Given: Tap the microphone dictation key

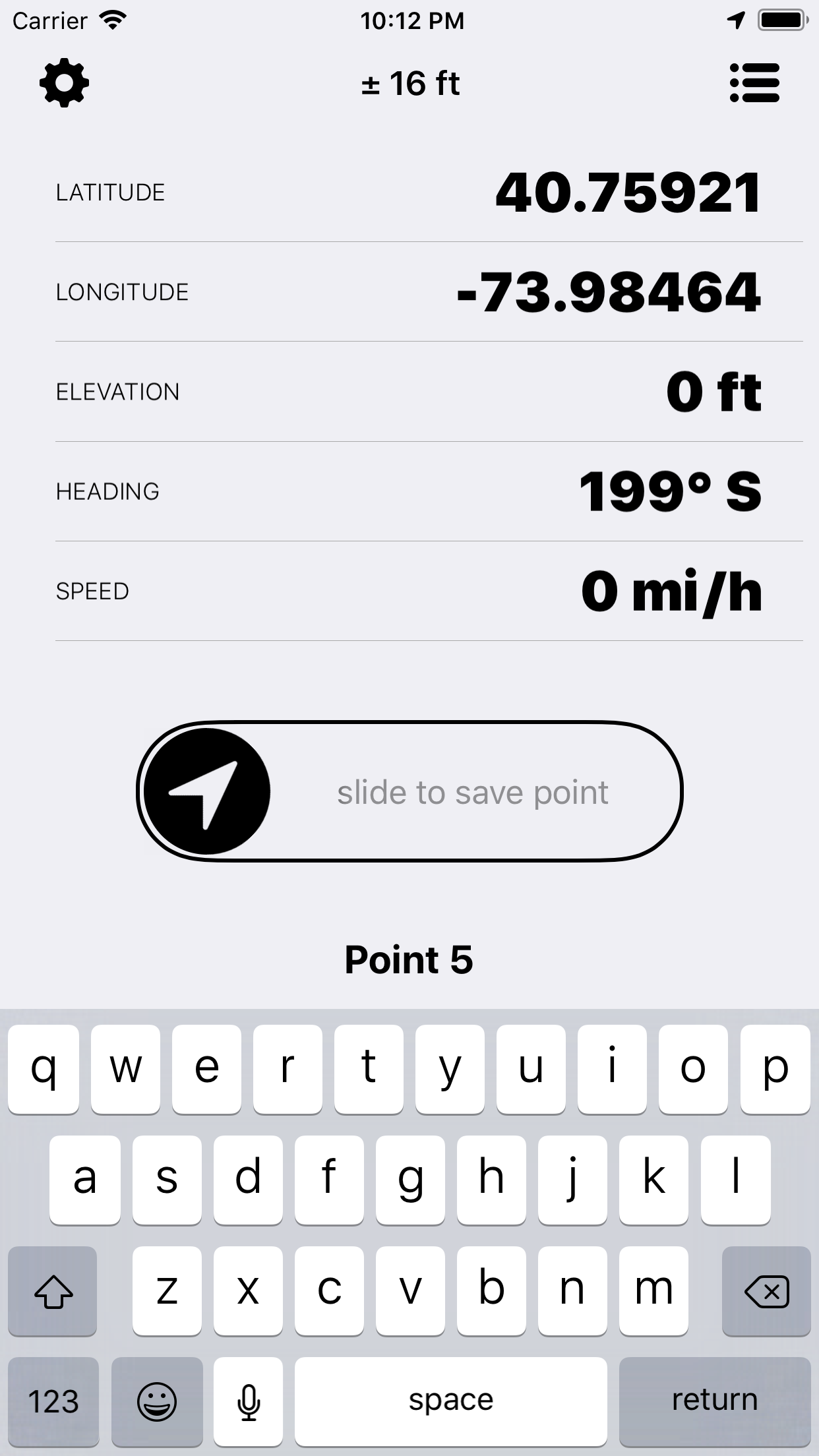Looking at the screenshot, I should point(249,1401).
